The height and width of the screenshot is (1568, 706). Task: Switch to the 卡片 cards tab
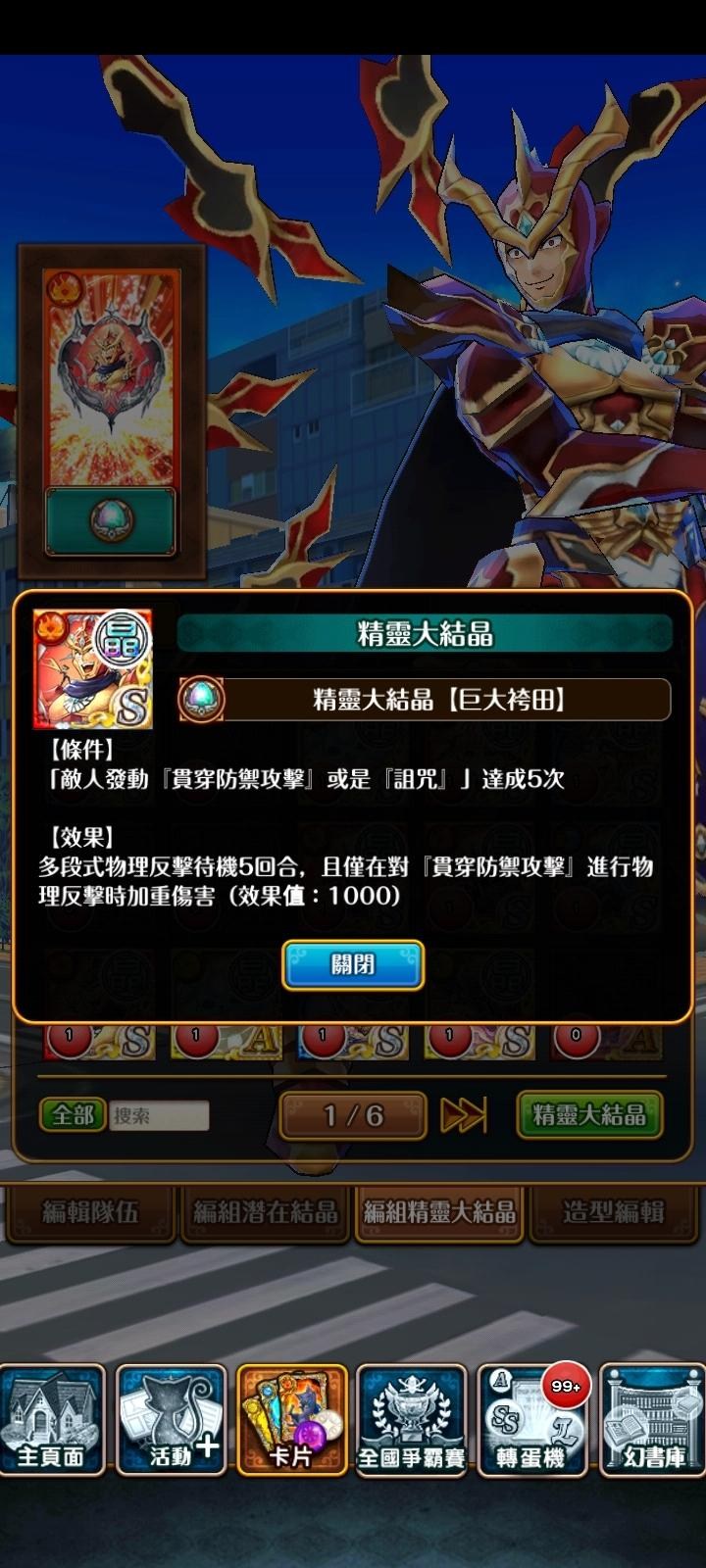[292, 1419]
